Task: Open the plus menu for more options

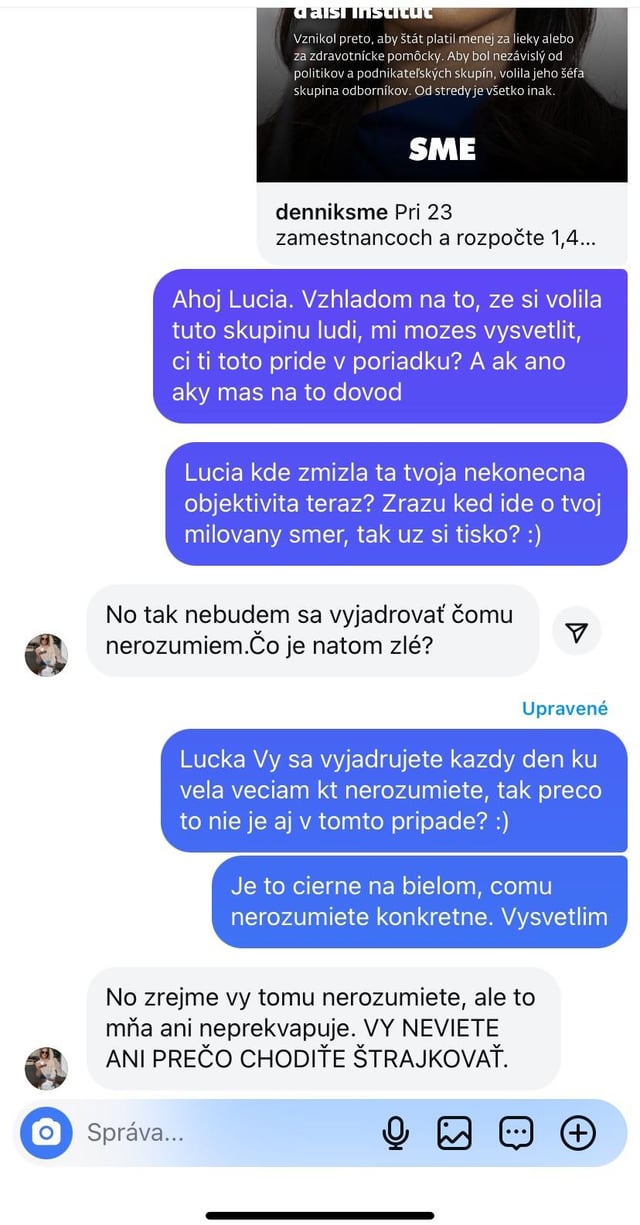Action: [579, 1133]
